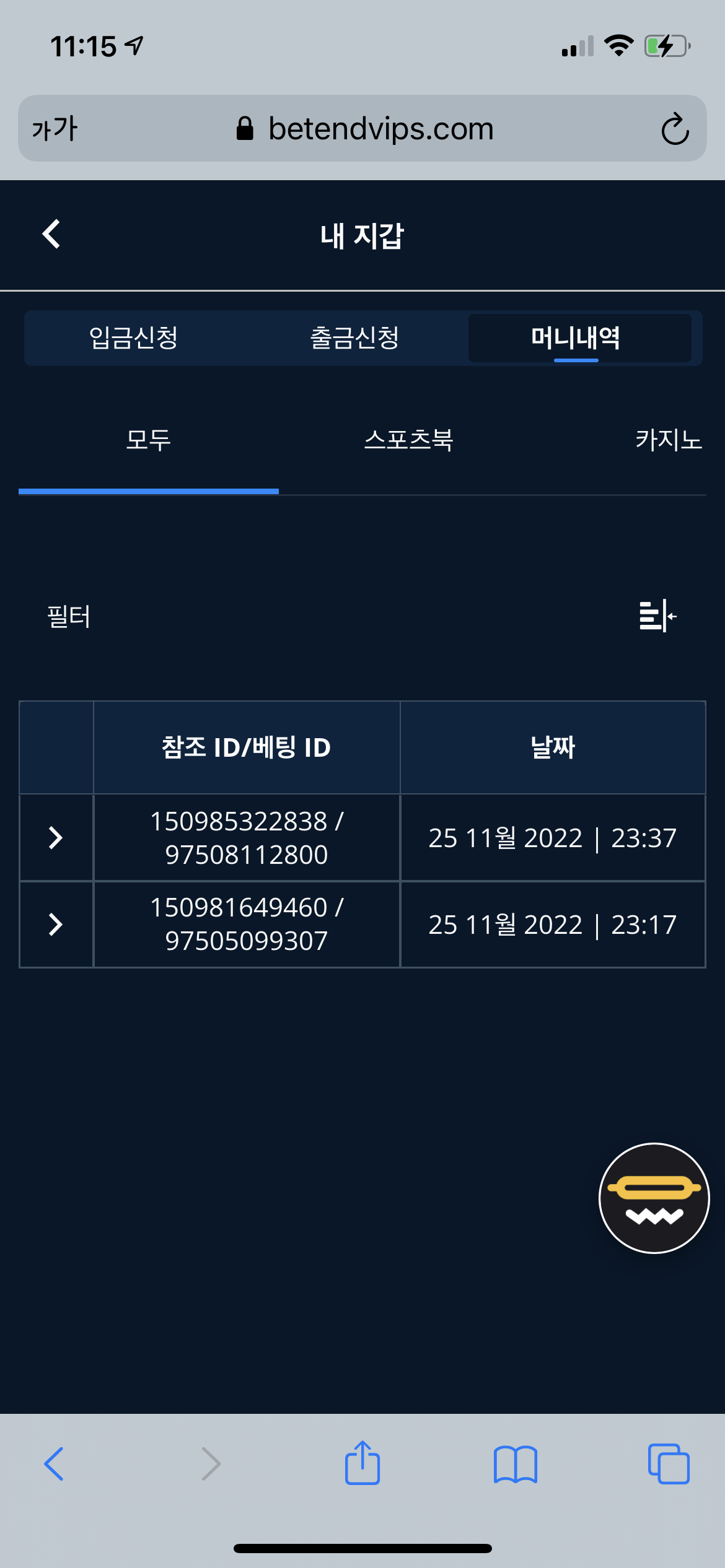Select the 머니내역 tab

pyautogui.click(x=576, y=338)
